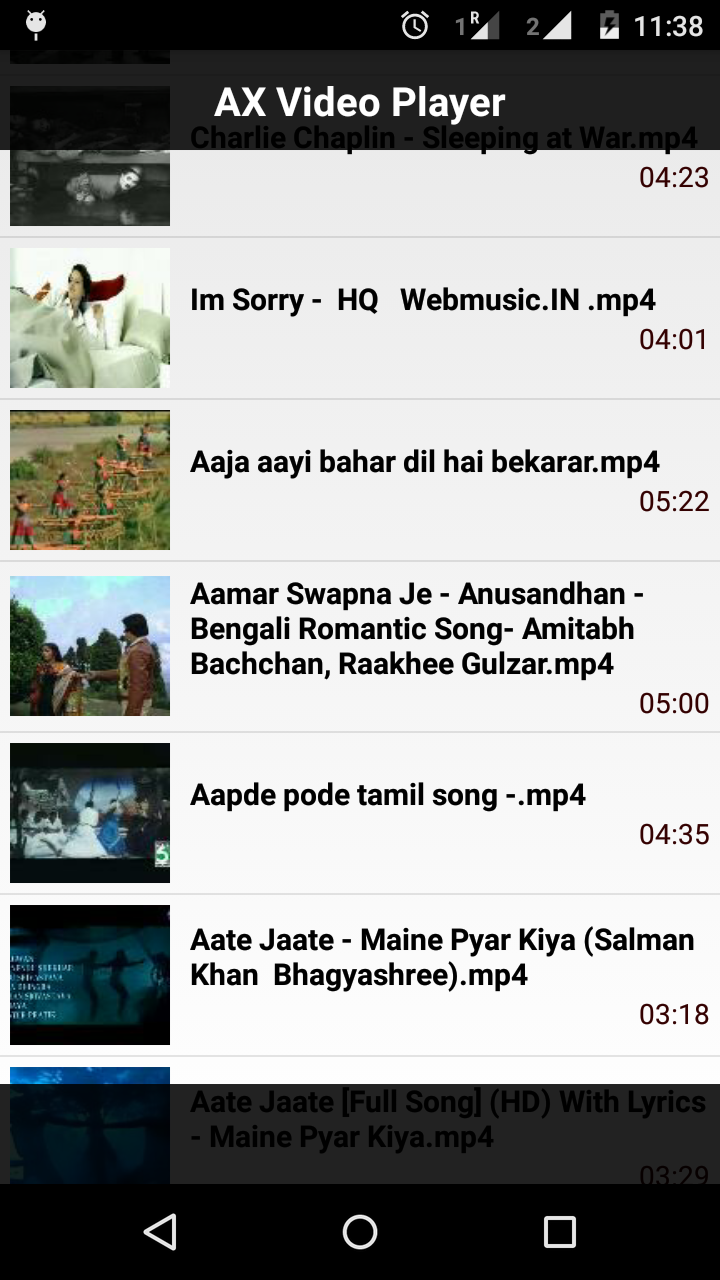
Task: Tap the Im Sorry video thumbnail
Action: [x=89, y=317]
